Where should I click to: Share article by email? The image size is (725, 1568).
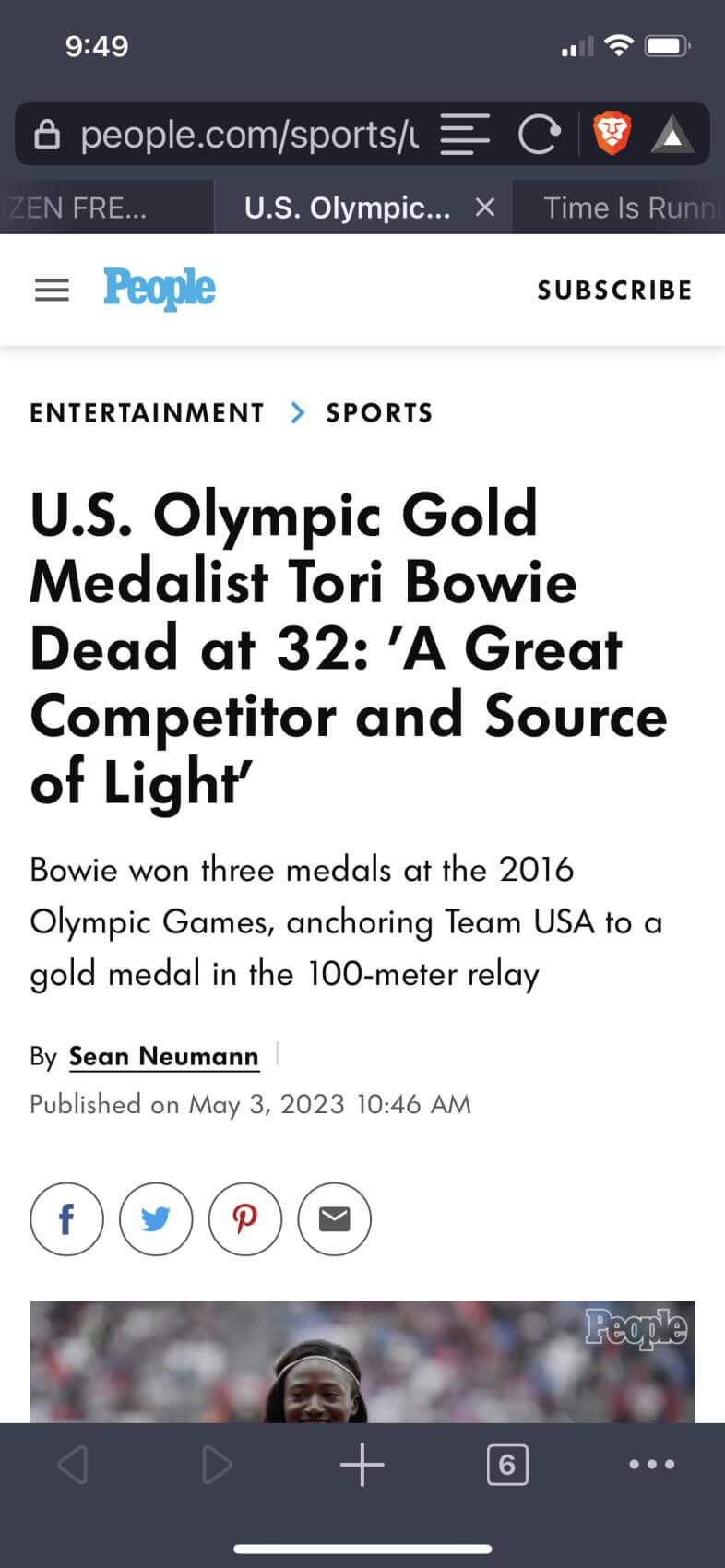coord(334,1219)
